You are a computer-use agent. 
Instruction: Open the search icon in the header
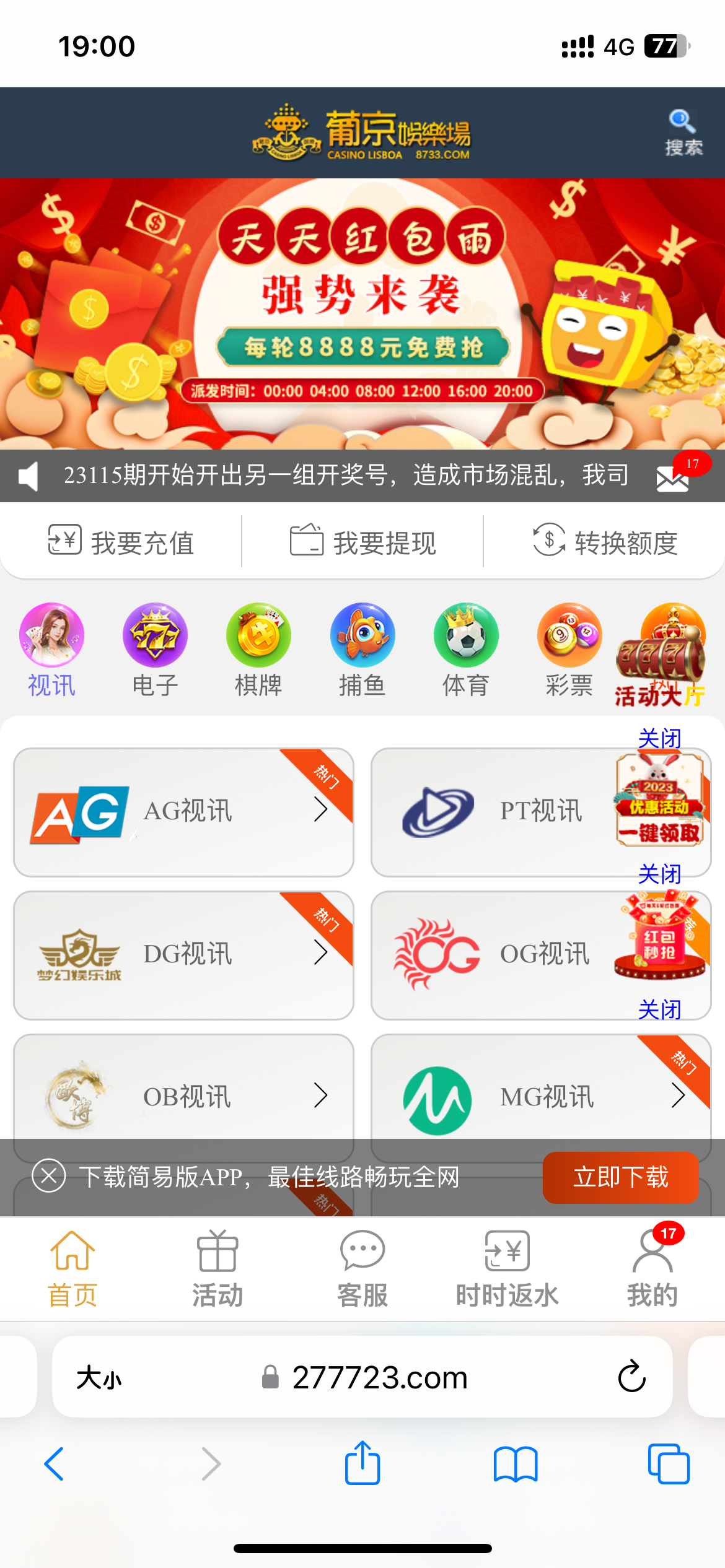point(683,133)
